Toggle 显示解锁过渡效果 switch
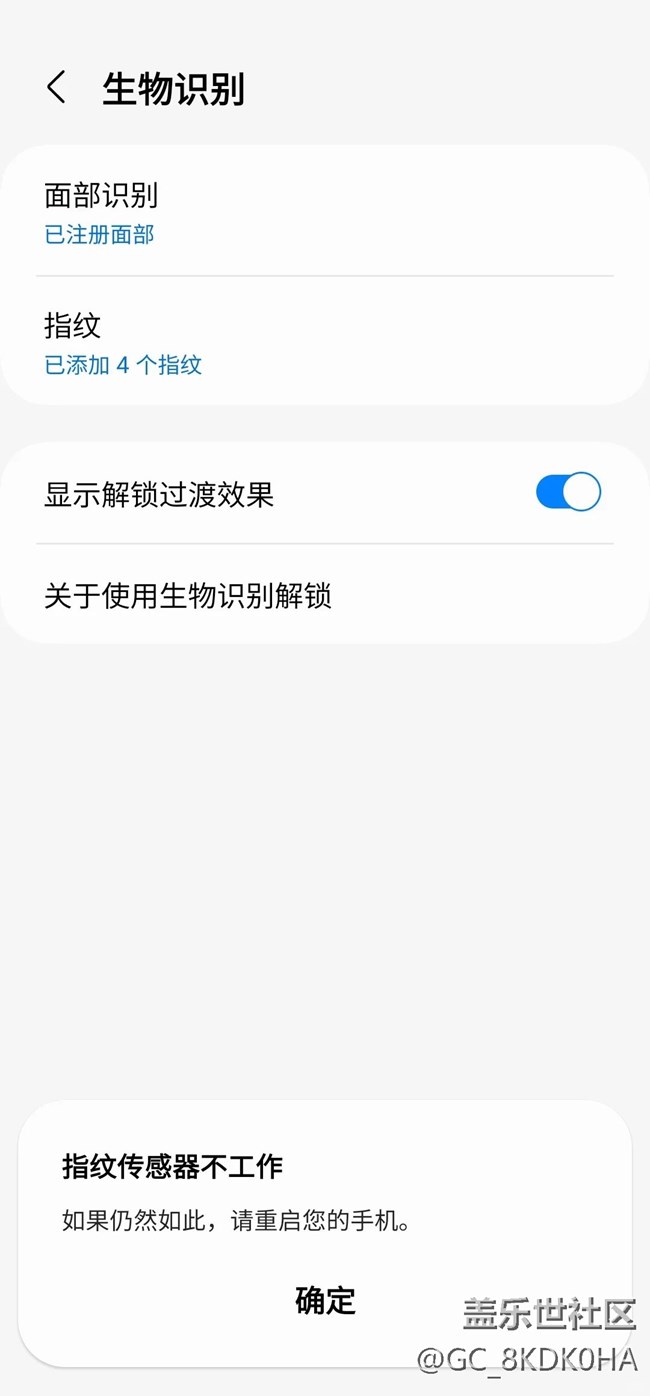 [x=568, y=493]
